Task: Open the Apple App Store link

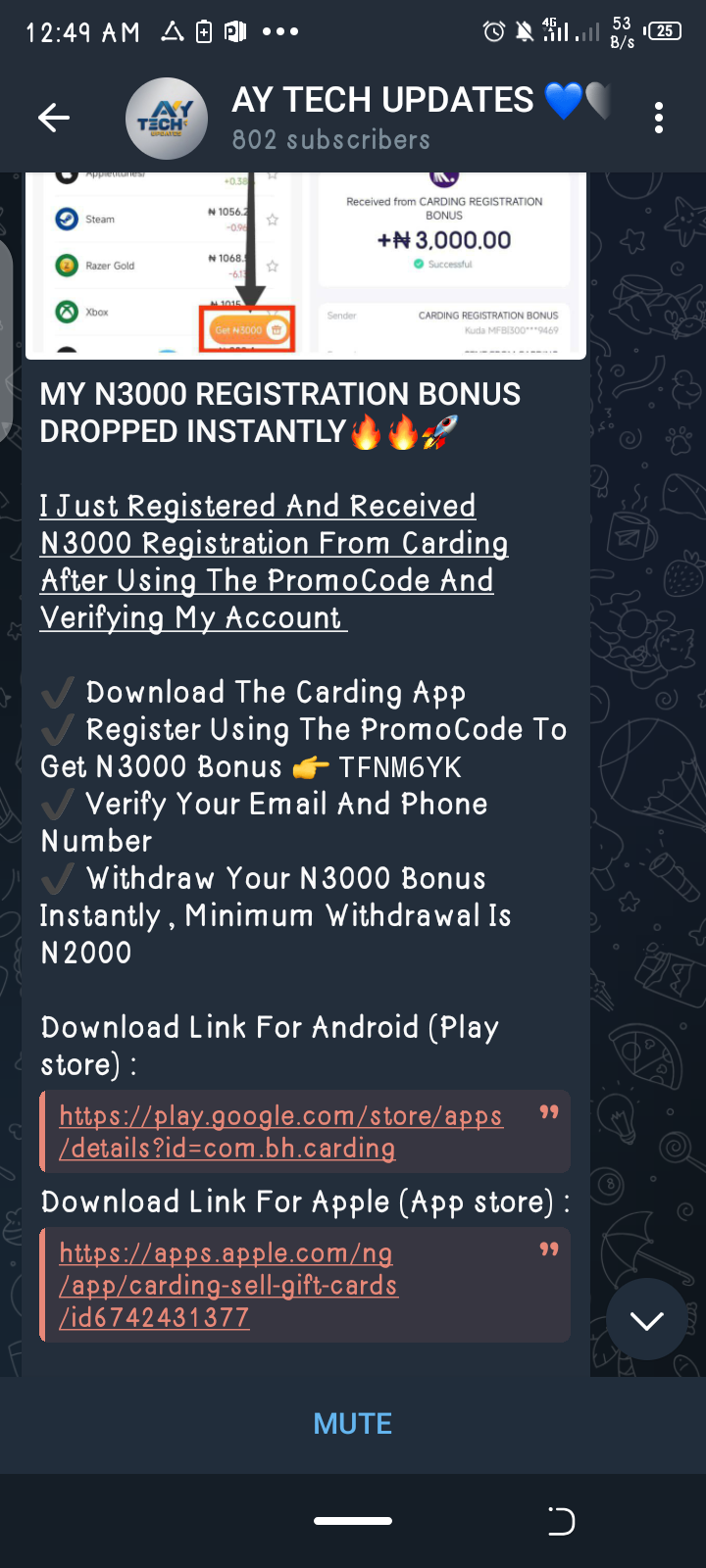Action: pyautogui.click(x=227, y=1285)
